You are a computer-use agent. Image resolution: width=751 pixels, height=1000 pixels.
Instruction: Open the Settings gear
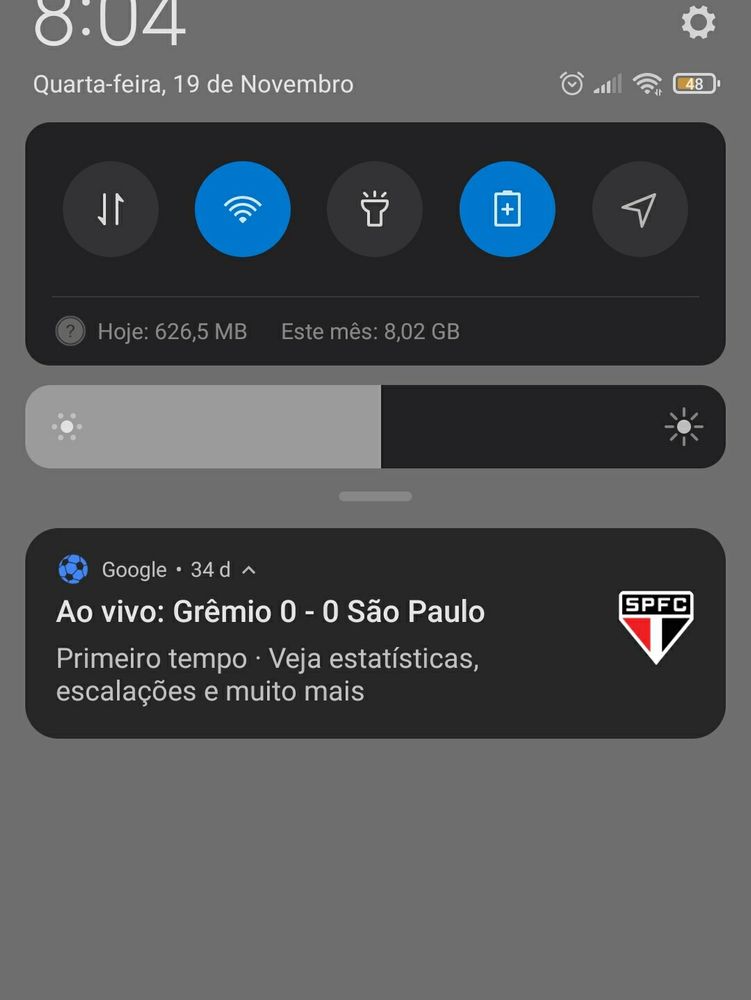pyautogui.click(x=697, y=24)
